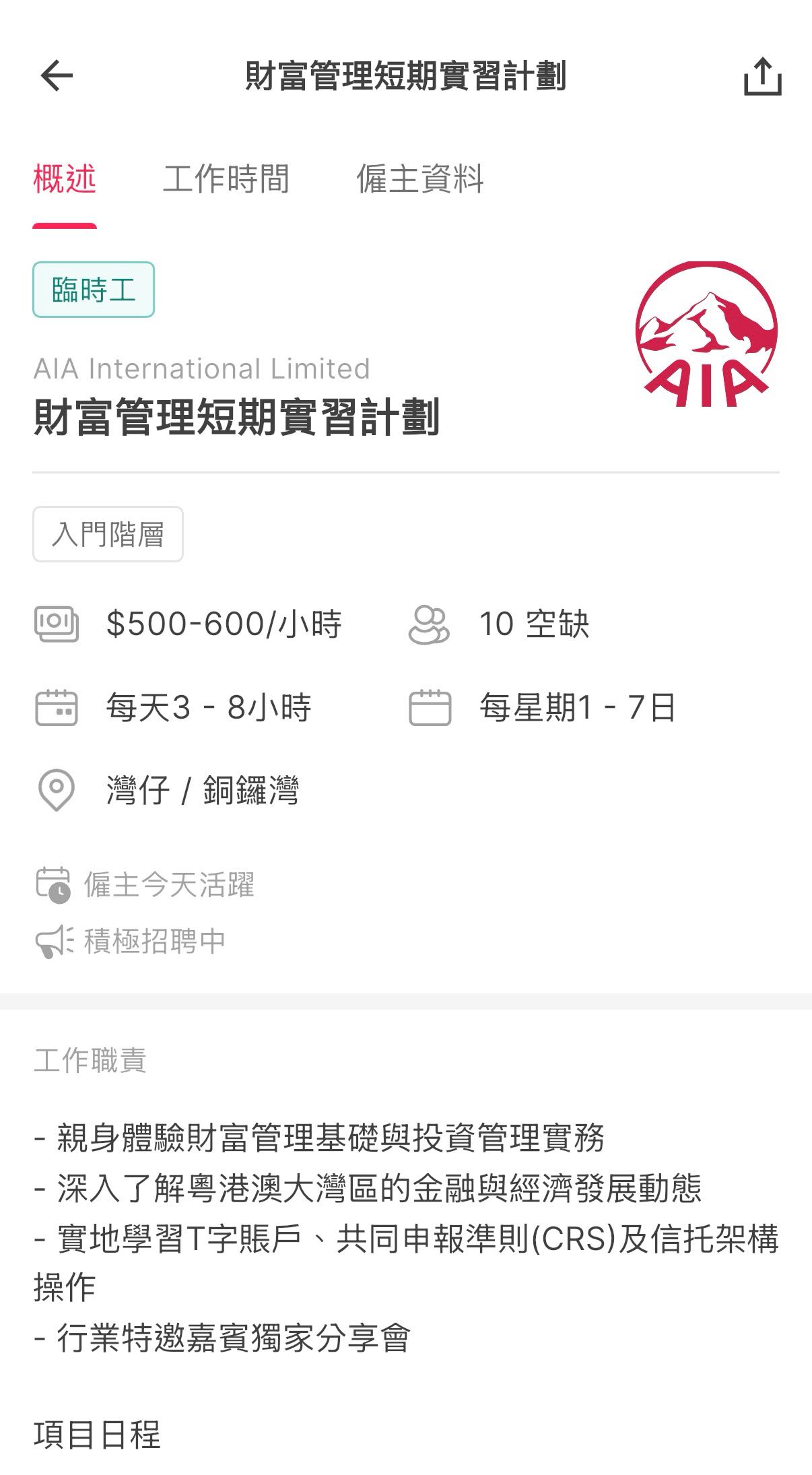Screen dimensions: 812x1475
Task: Tap the employer name AIA International Limited
Action: pyautogui.click(x=201, y=367)
